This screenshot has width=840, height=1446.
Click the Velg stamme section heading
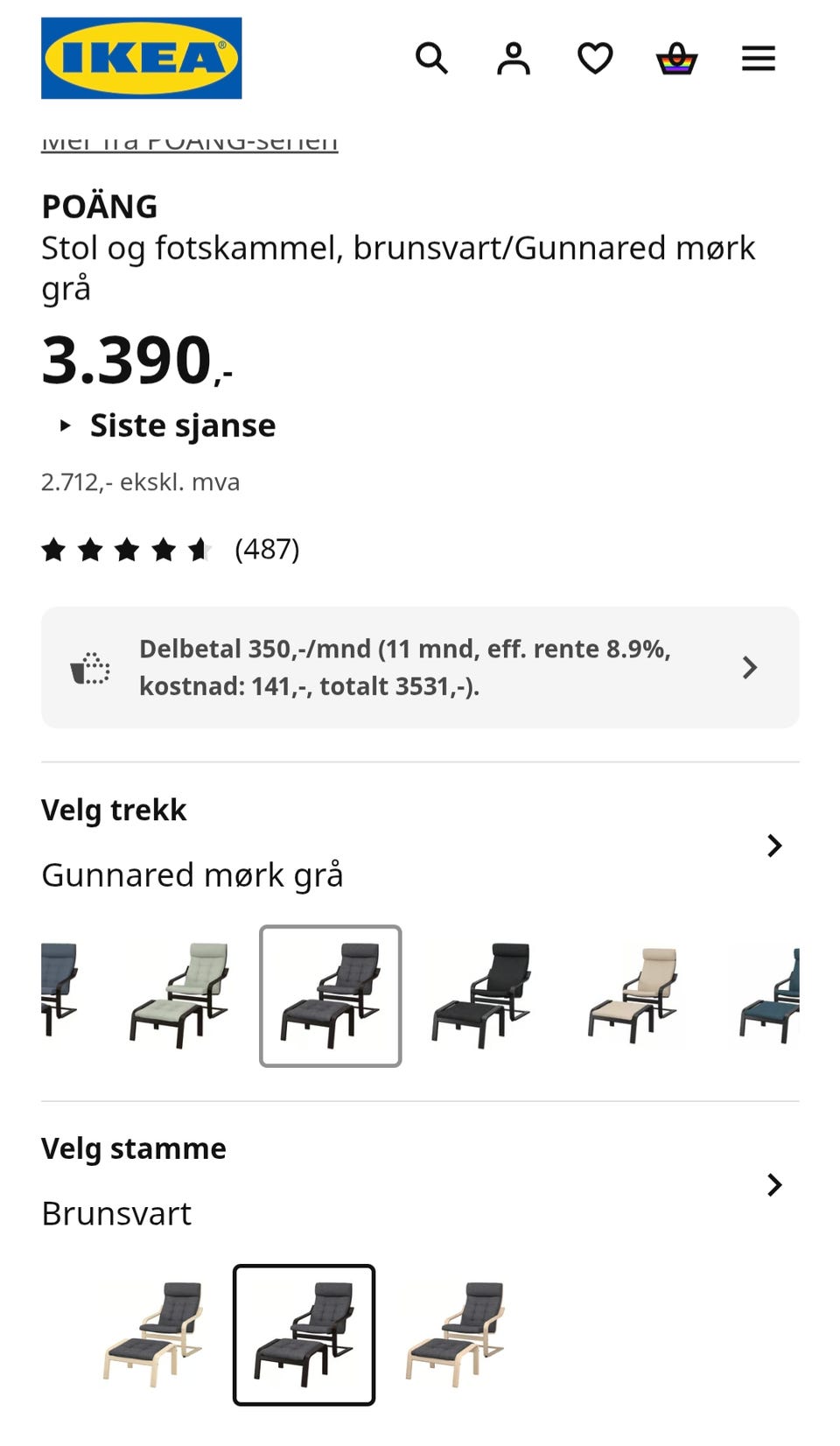click(133, 1148)
